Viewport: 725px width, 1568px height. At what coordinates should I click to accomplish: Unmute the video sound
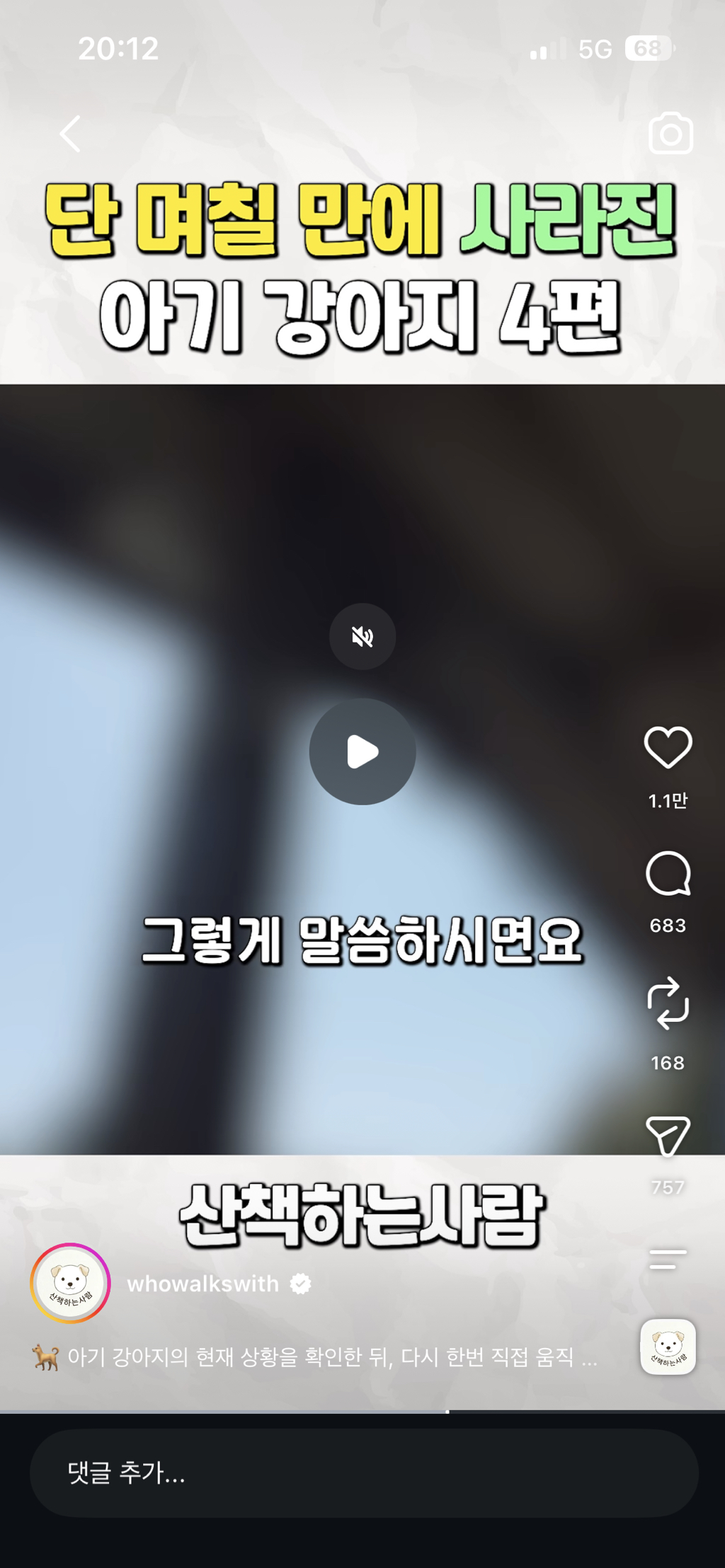click(362, 637)
